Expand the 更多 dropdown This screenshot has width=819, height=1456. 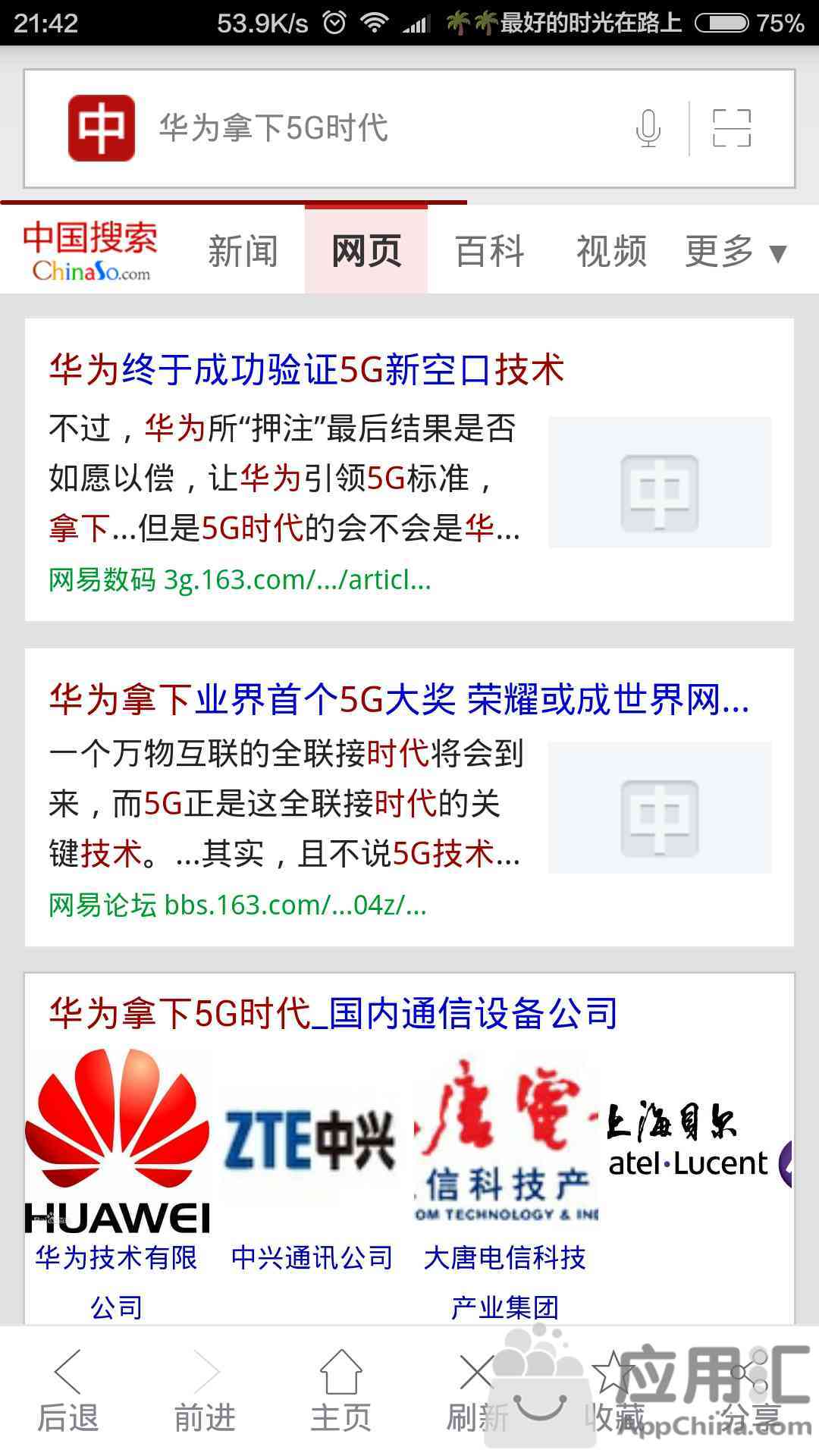tap(736, 251)
